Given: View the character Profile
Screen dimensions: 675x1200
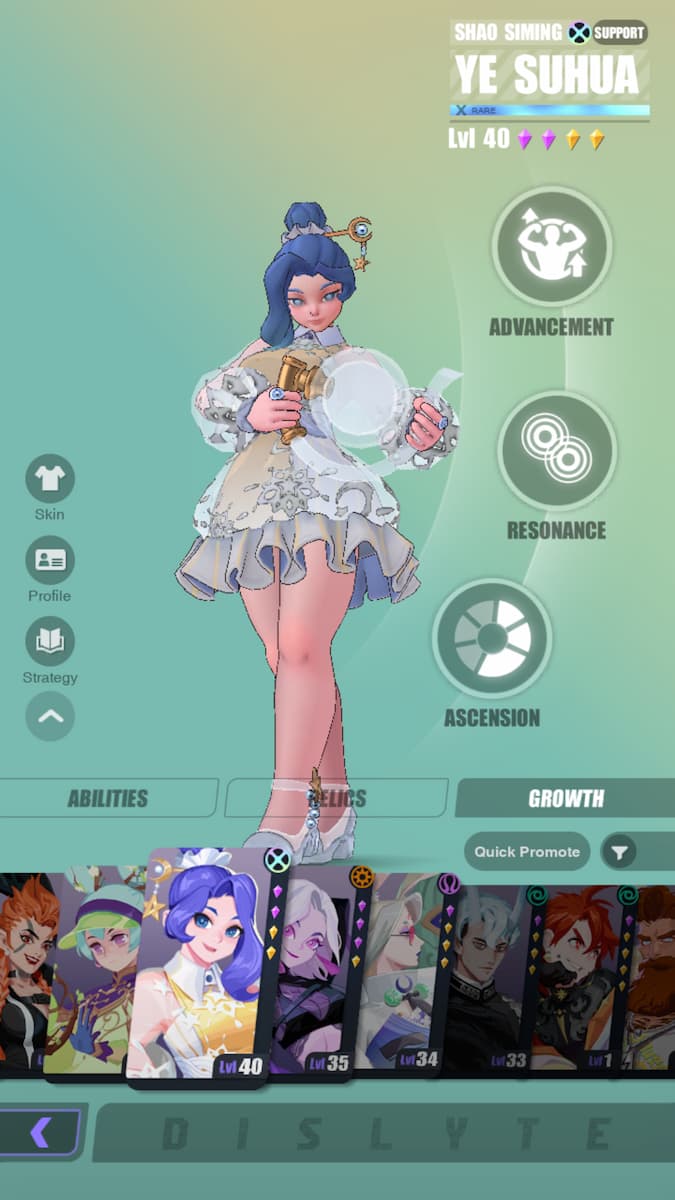Looking at the screenshot, I should pos(50,560).
